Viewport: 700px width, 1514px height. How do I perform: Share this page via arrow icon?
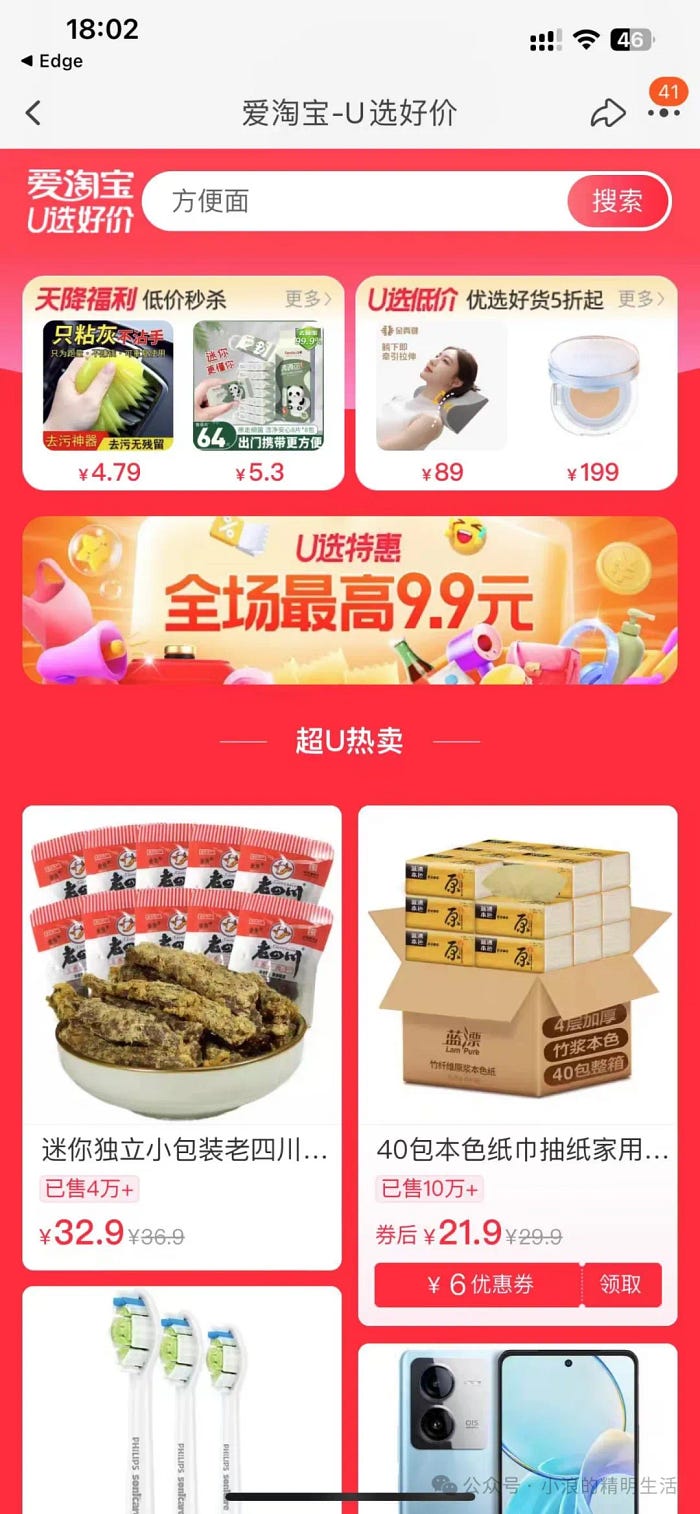click(607, 113)
